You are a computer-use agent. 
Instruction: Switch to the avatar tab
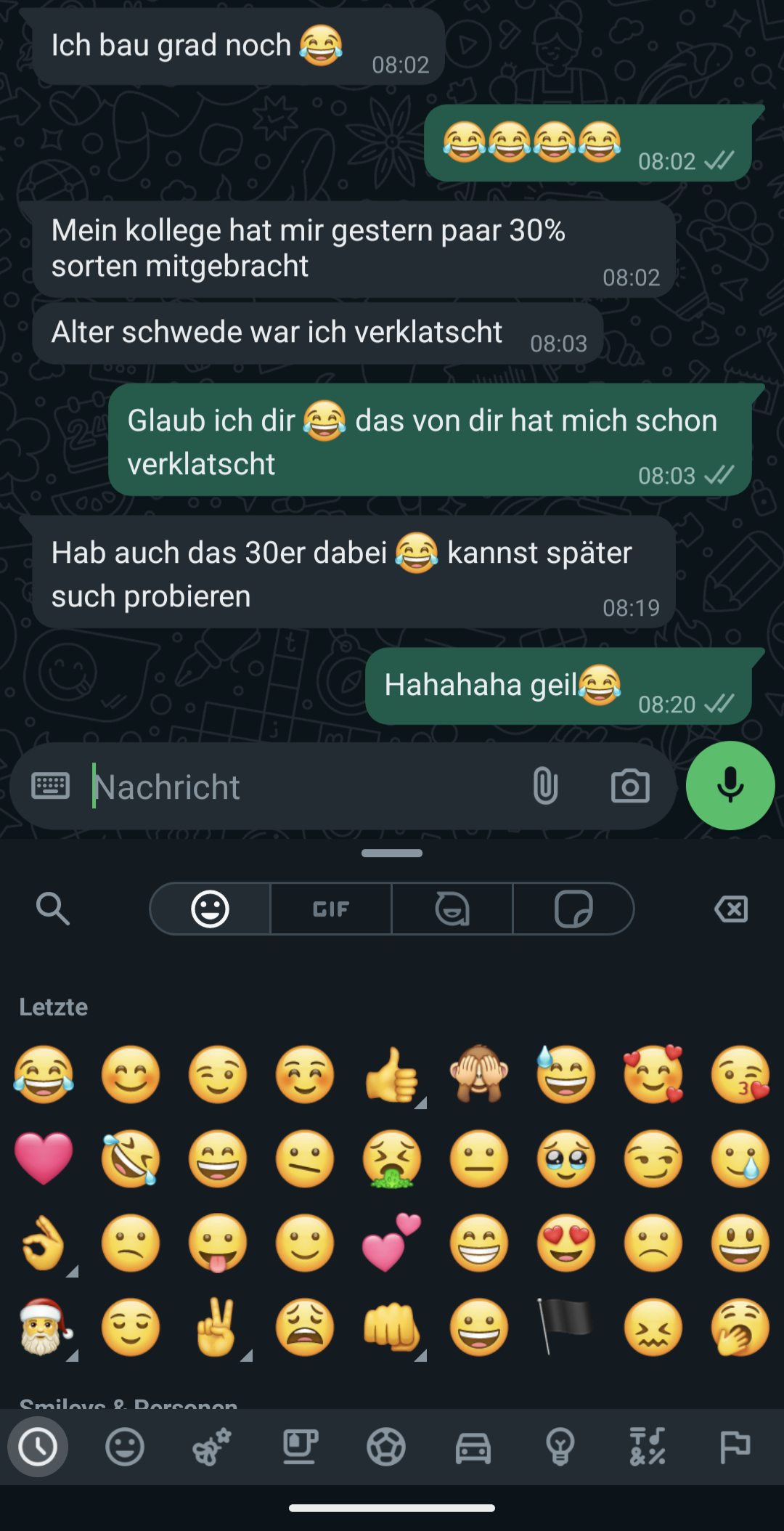(452, 909)
